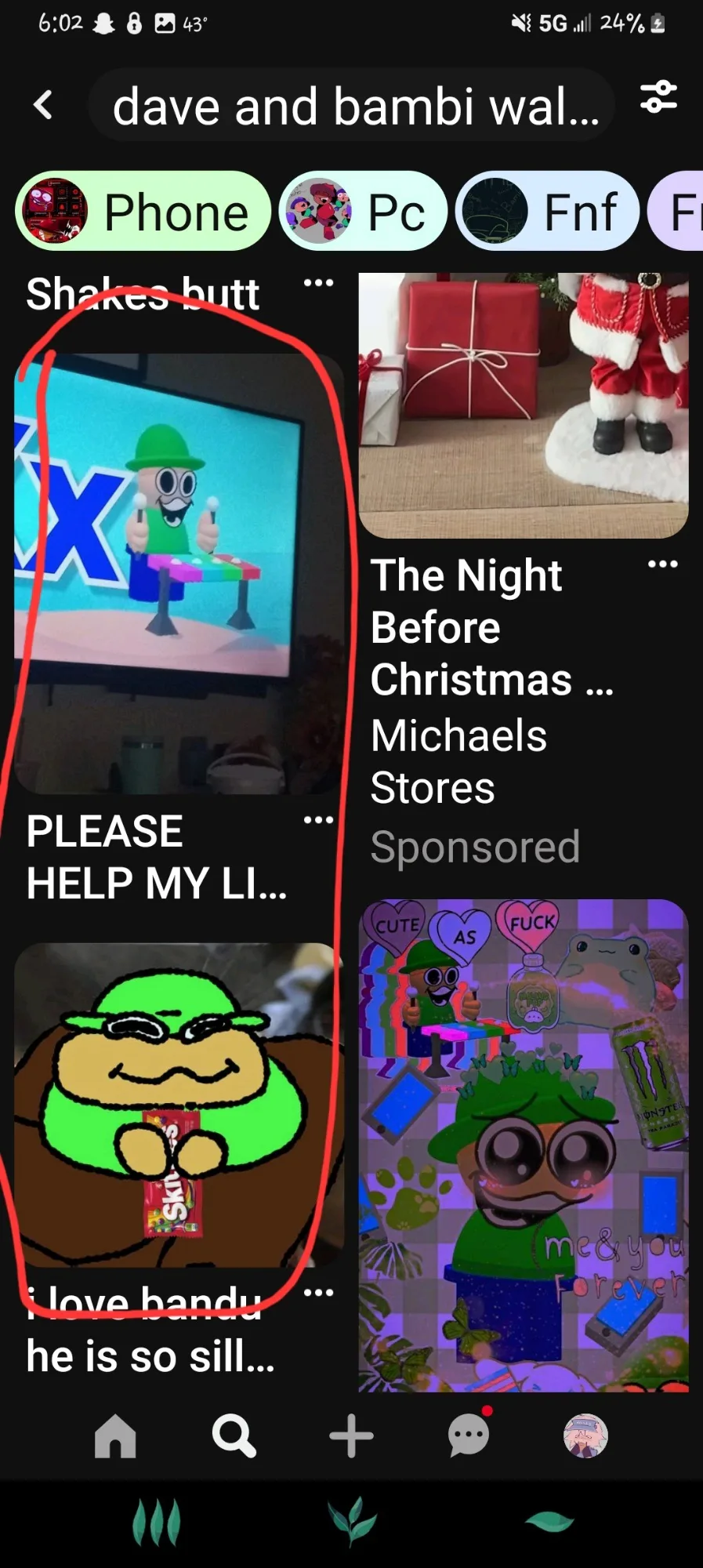
Task: Open options for the Shakes butt pin
Action: point(318,282)
